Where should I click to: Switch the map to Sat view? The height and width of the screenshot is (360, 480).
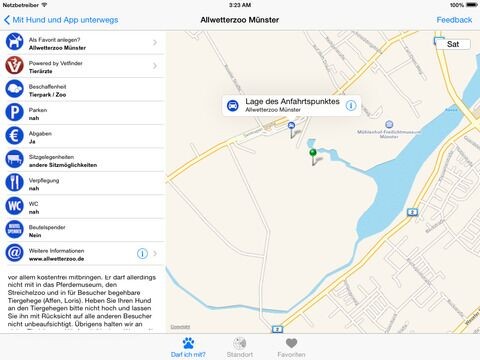(453, 44)
